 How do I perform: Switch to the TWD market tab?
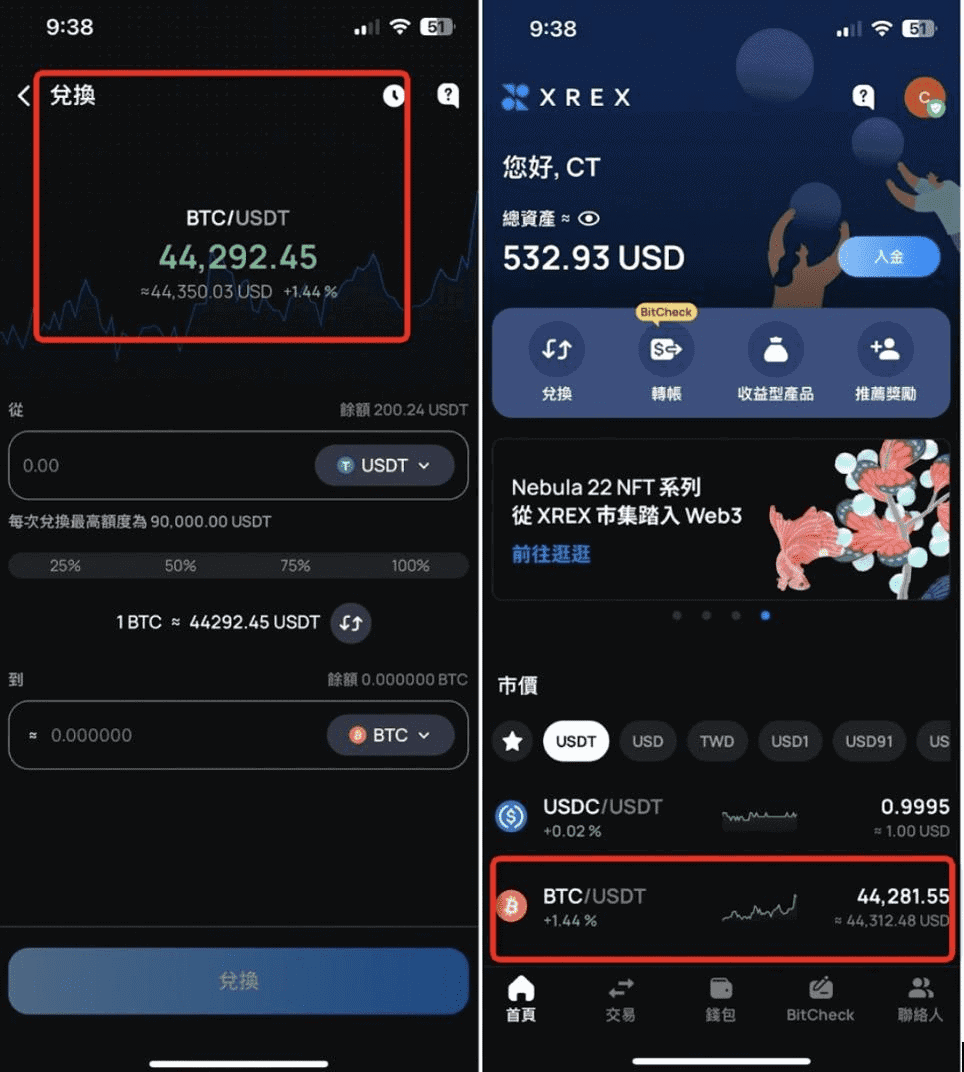pos(716,741)
